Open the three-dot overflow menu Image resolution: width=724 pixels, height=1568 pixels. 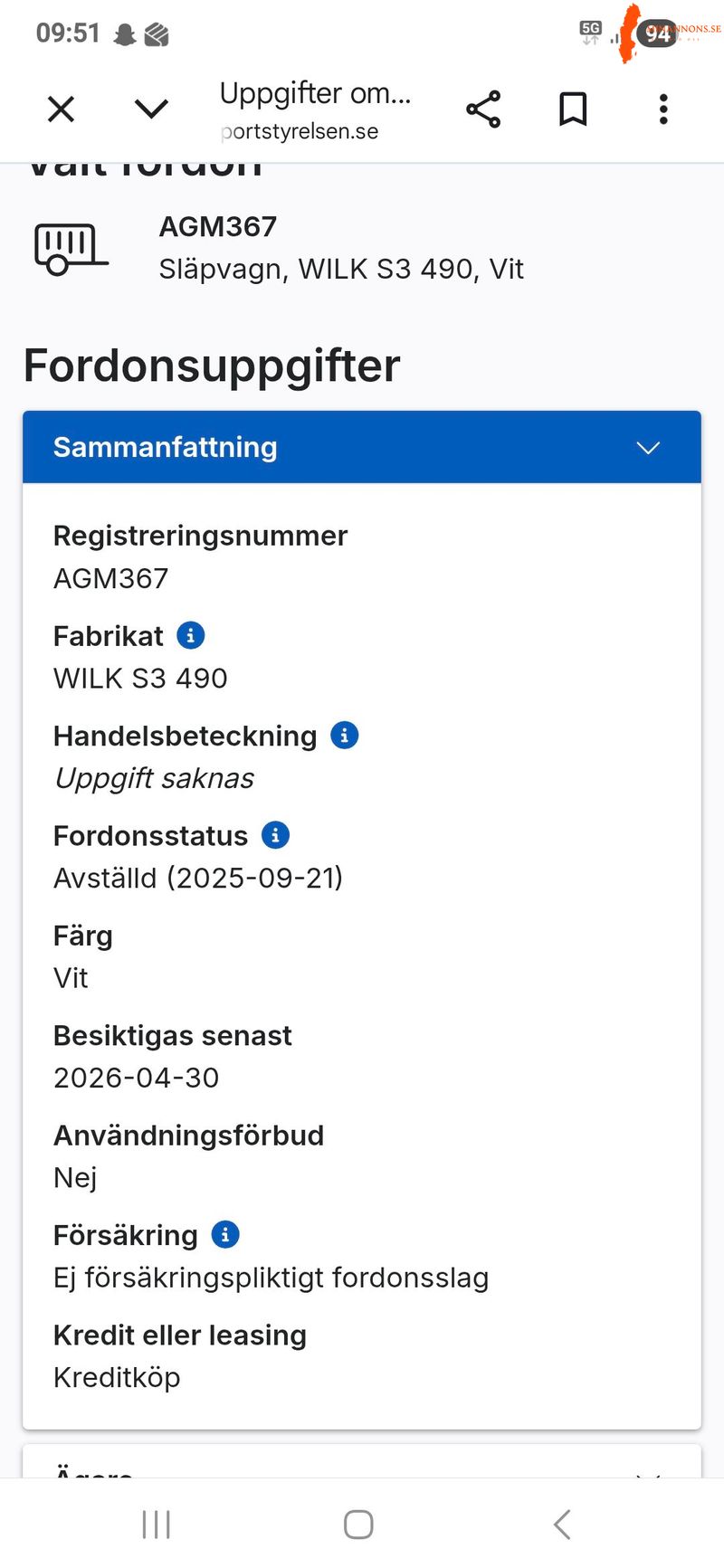click(x=663, y=109)
